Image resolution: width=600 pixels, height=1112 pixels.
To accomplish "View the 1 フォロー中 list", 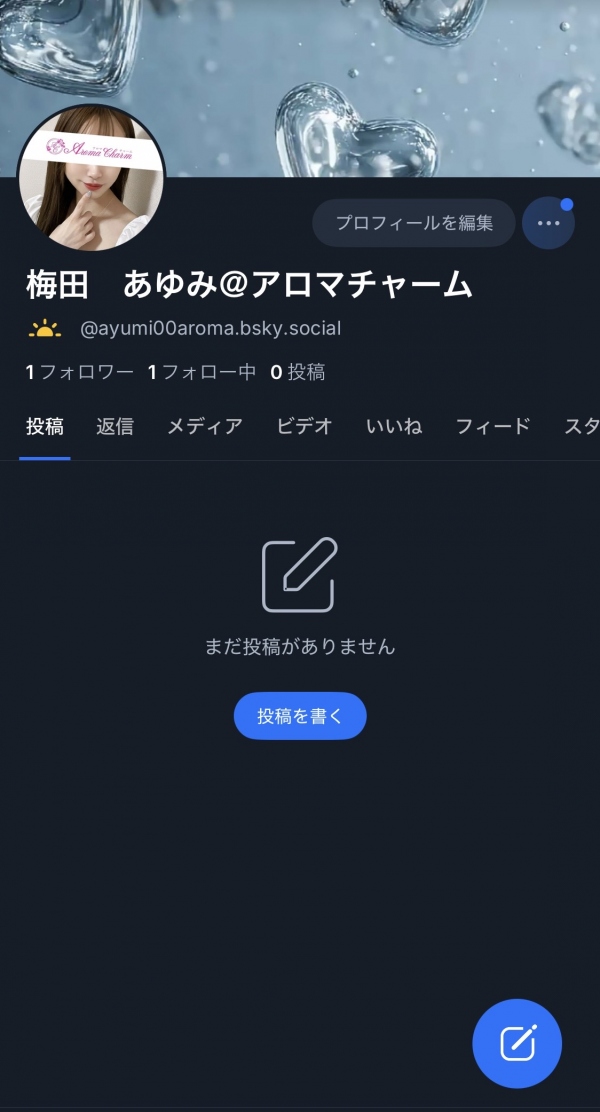I will (201, 372).
